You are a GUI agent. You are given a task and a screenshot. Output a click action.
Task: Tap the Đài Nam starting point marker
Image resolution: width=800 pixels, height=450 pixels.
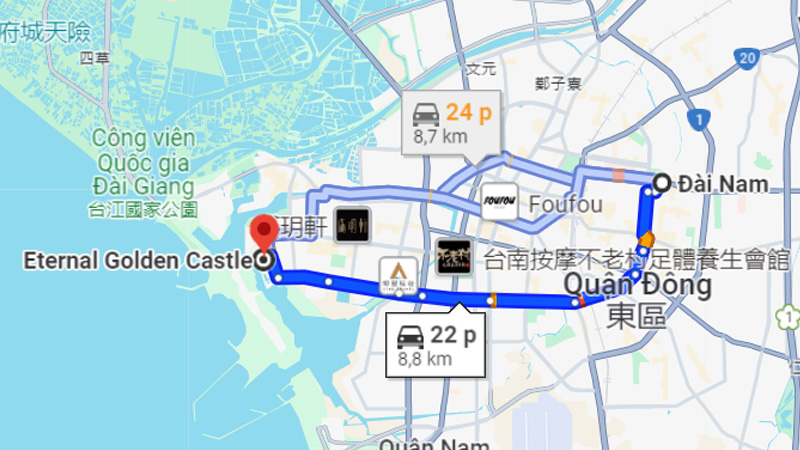tap(662, 183)
